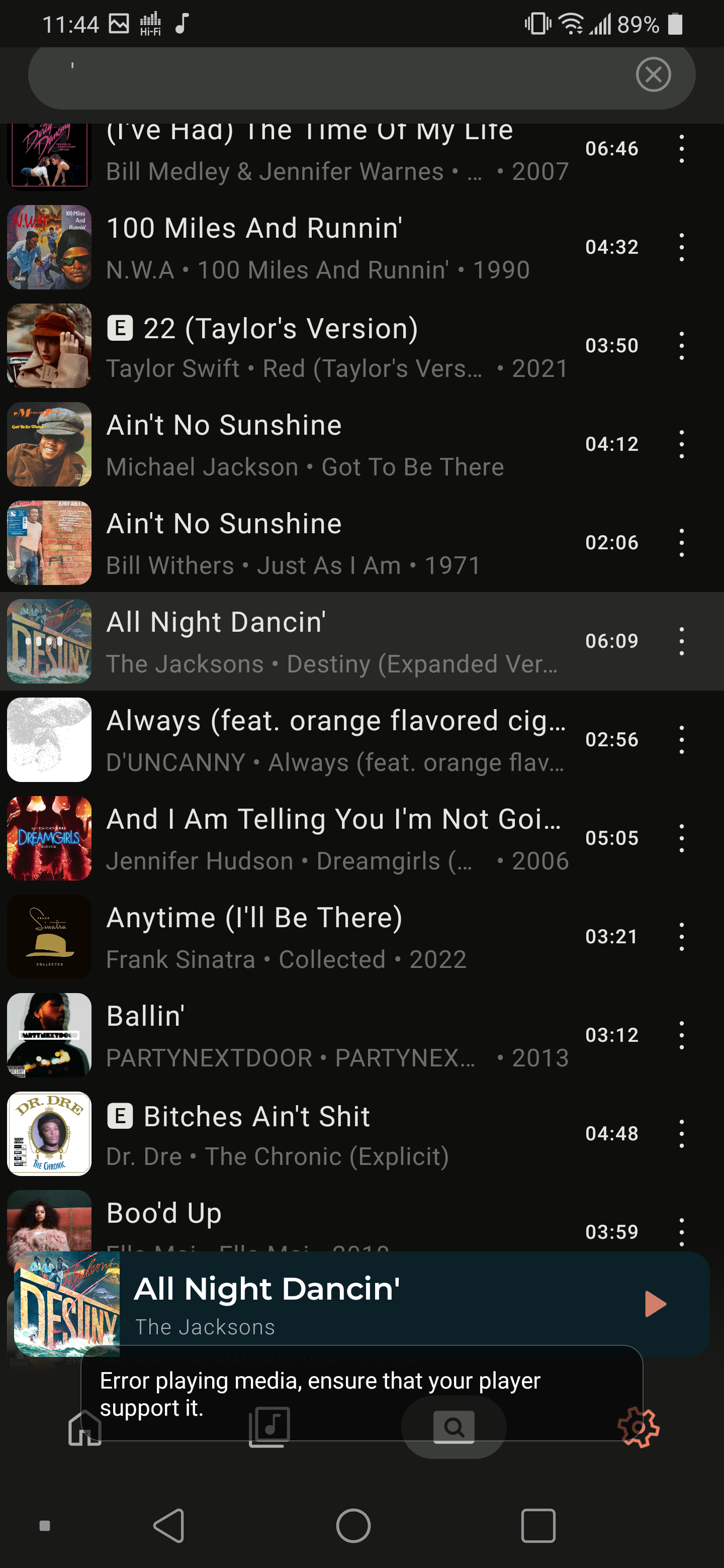
Task: Go to the Home tab
Action: pos(84,1427)
